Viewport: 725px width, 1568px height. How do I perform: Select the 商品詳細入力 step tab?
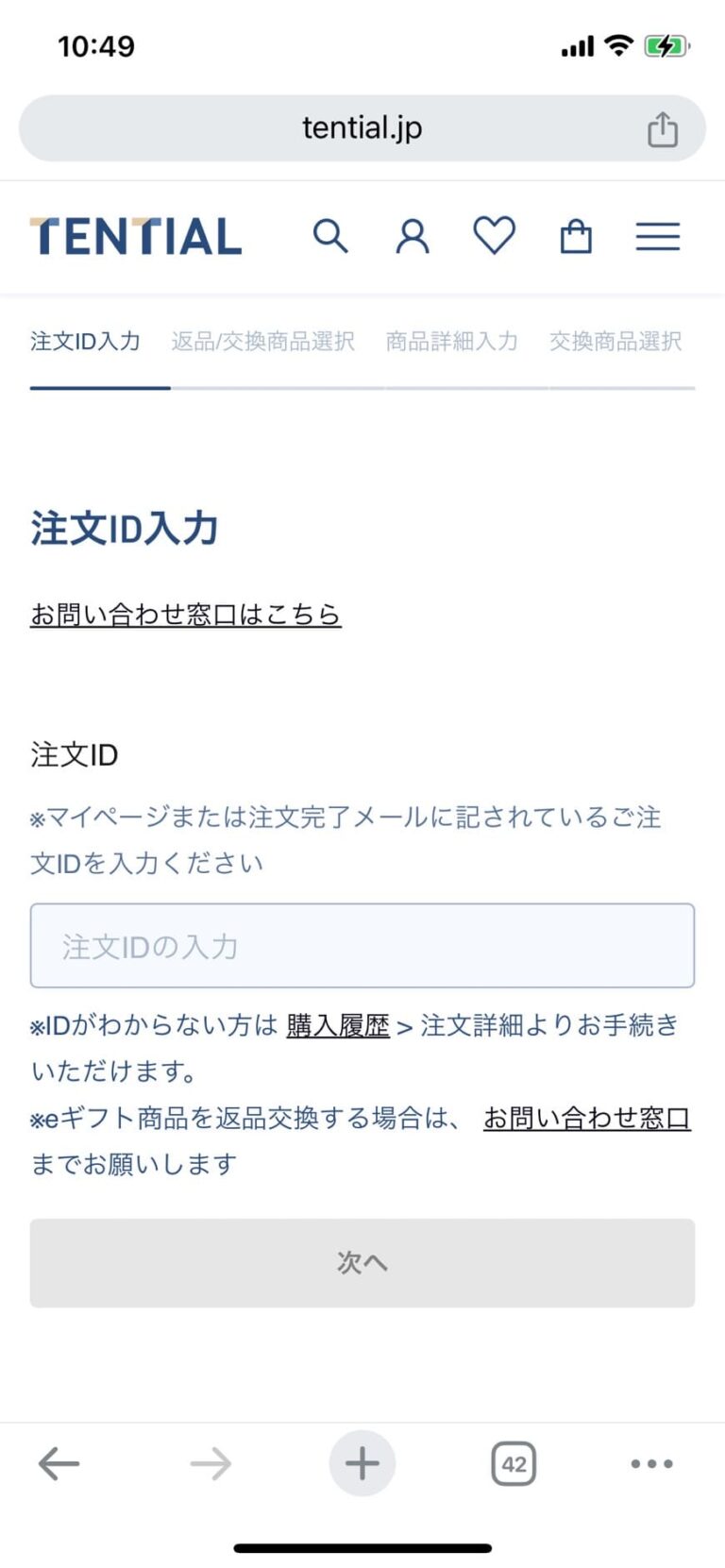click(452, 342)
